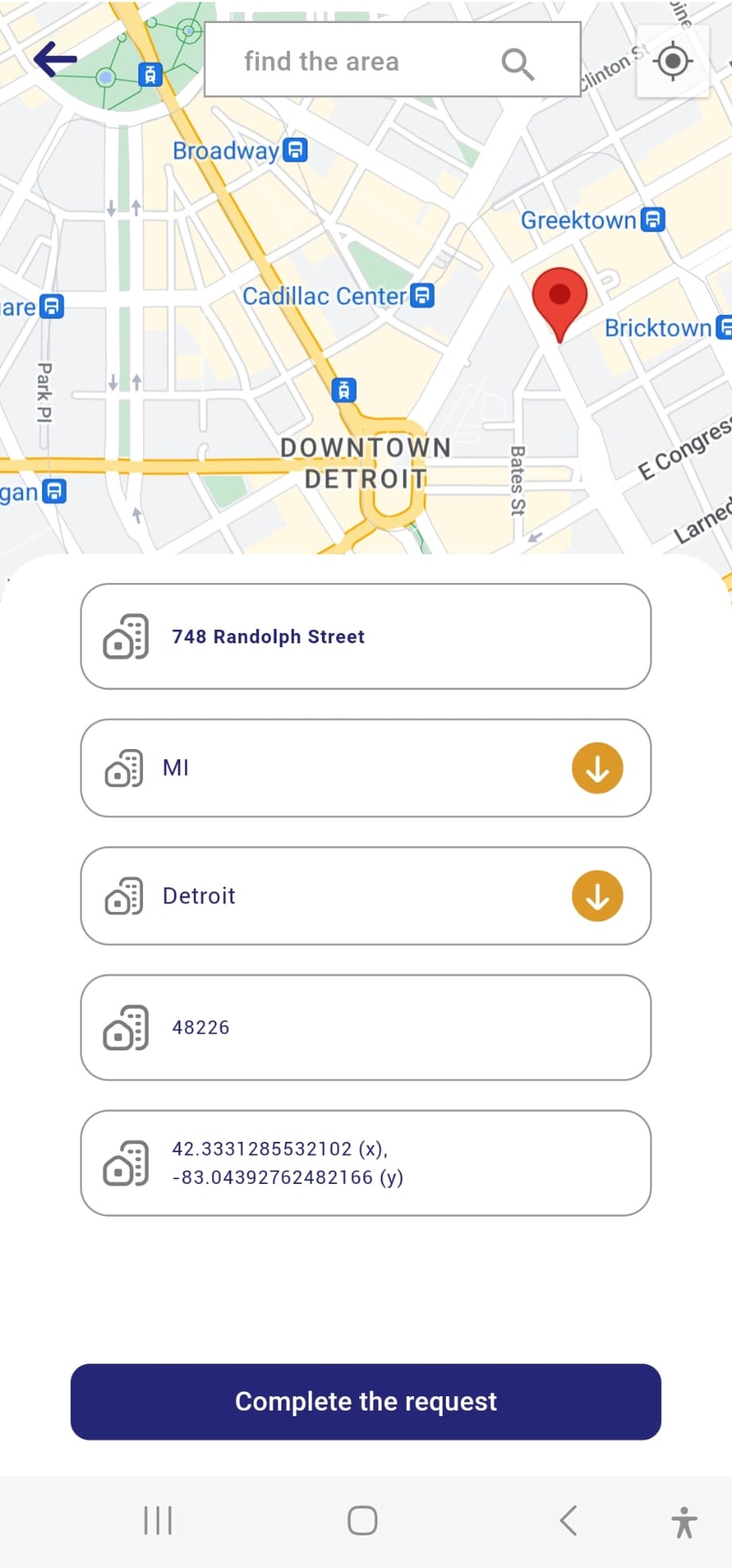Center map on my current location
This screenshot has width=732, height=1568.
[x=672, y=61]
